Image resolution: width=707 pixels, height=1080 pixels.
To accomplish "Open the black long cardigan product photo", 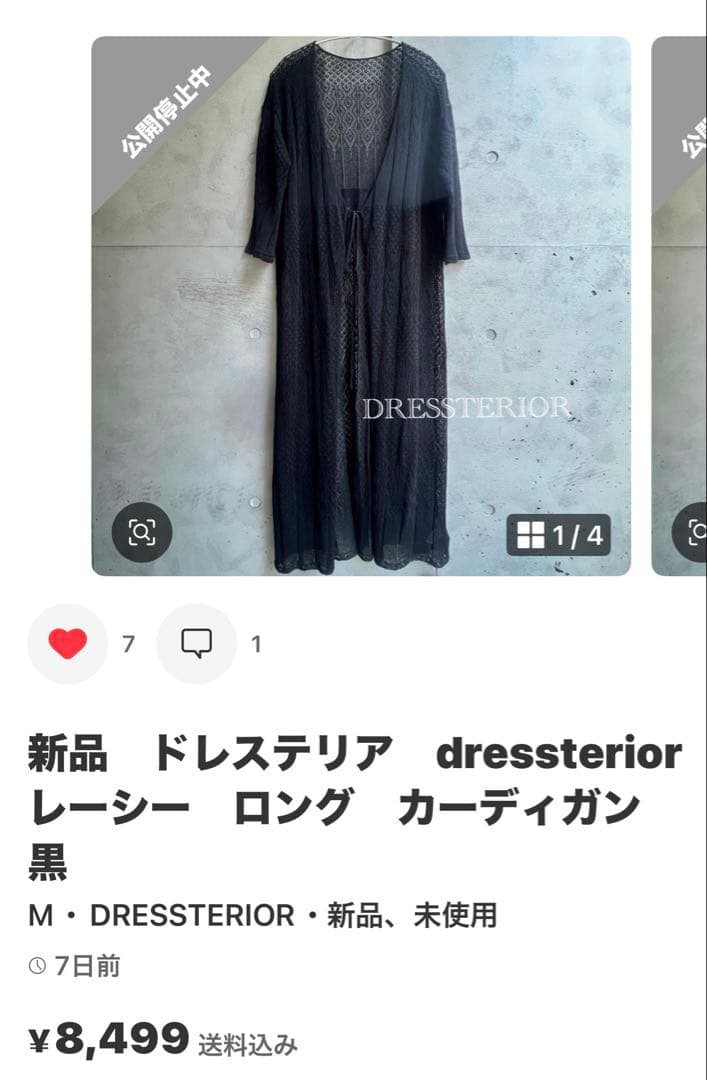I will pyautogui.click(x=361, y=306).
